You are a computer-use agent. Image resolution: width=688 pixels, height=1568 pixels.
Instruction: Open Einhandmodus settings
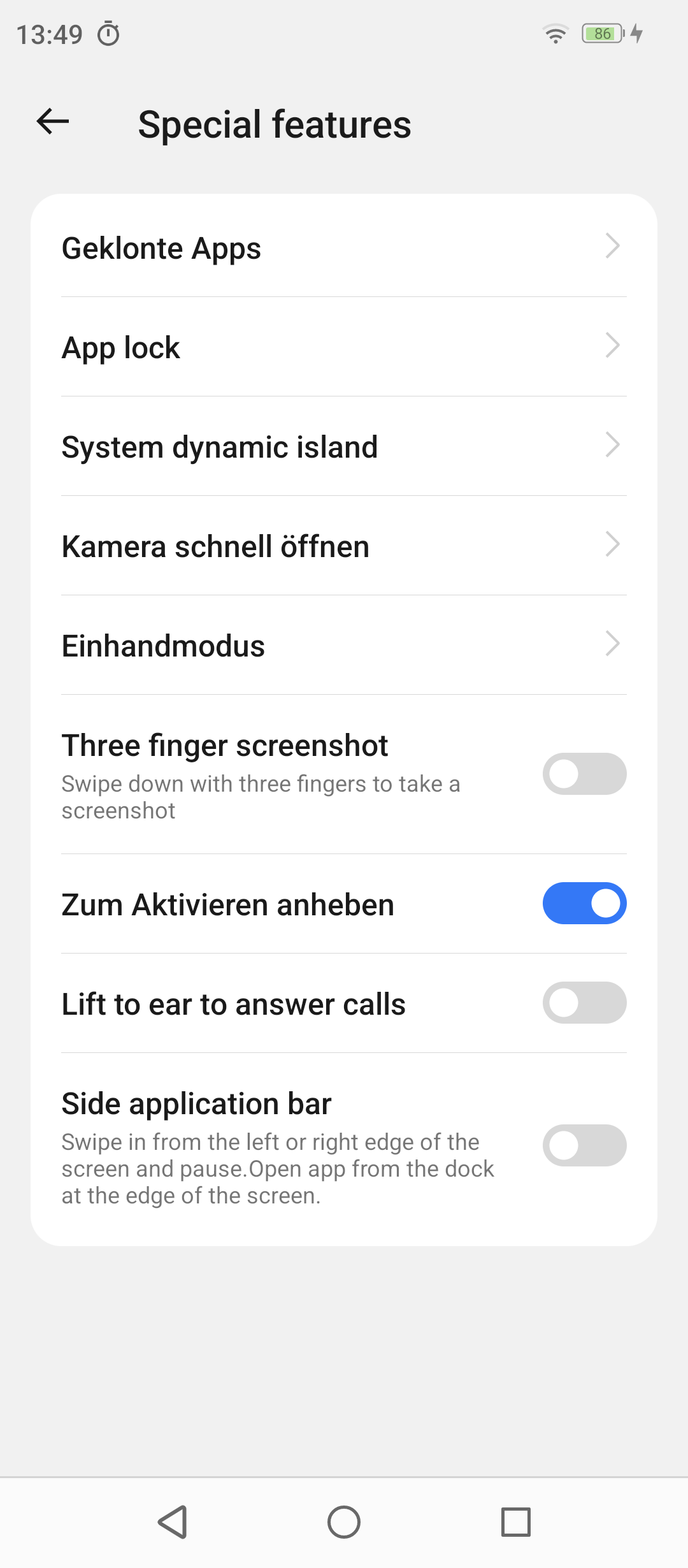[x=344, y=645]
